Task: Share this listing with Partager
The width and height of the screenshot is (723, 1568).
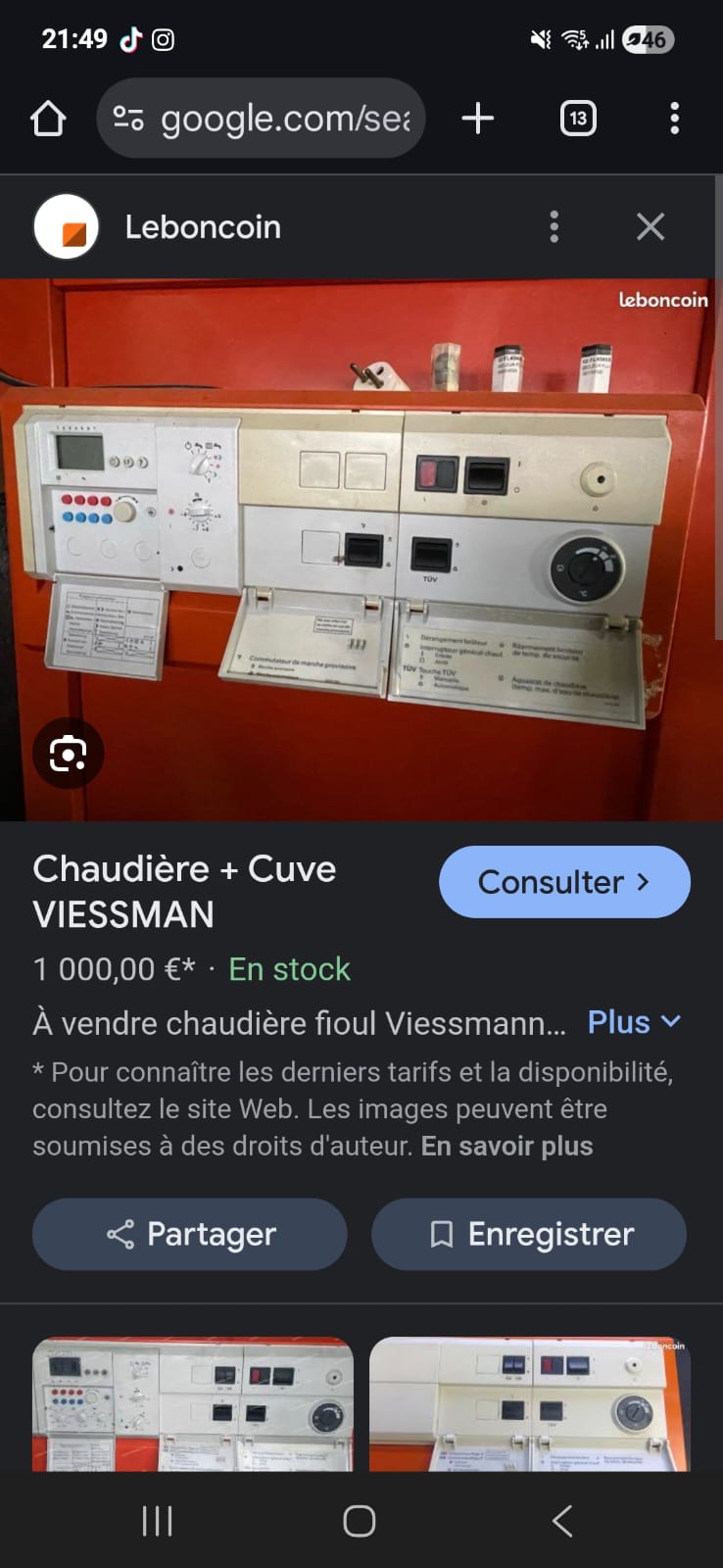Action: pos(190,1234)
